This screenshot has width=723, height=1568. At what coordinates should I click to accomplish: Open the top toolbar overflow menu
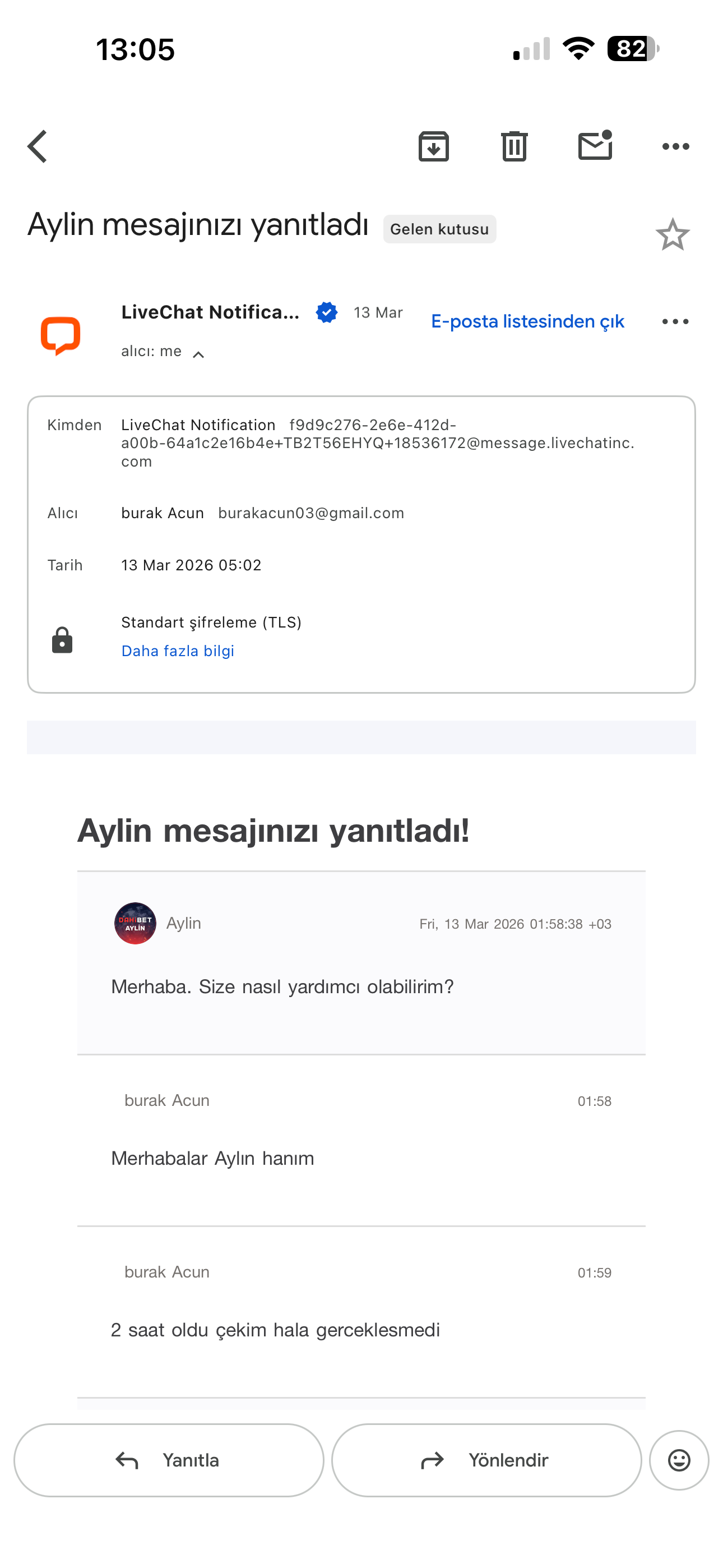(x=675, y=147)
